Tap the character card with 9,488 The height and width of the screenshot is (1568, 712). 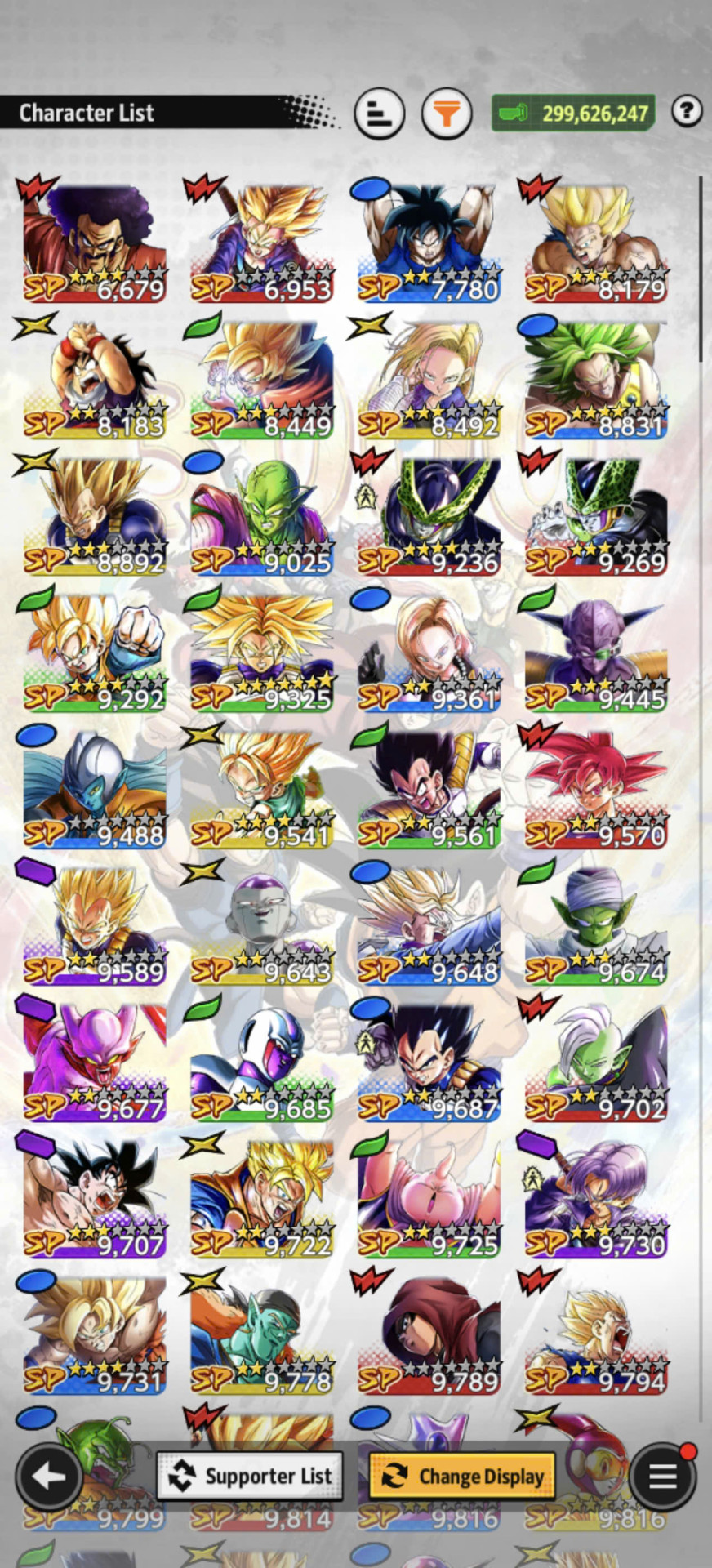pyautogui.click(x=95, y=789)
